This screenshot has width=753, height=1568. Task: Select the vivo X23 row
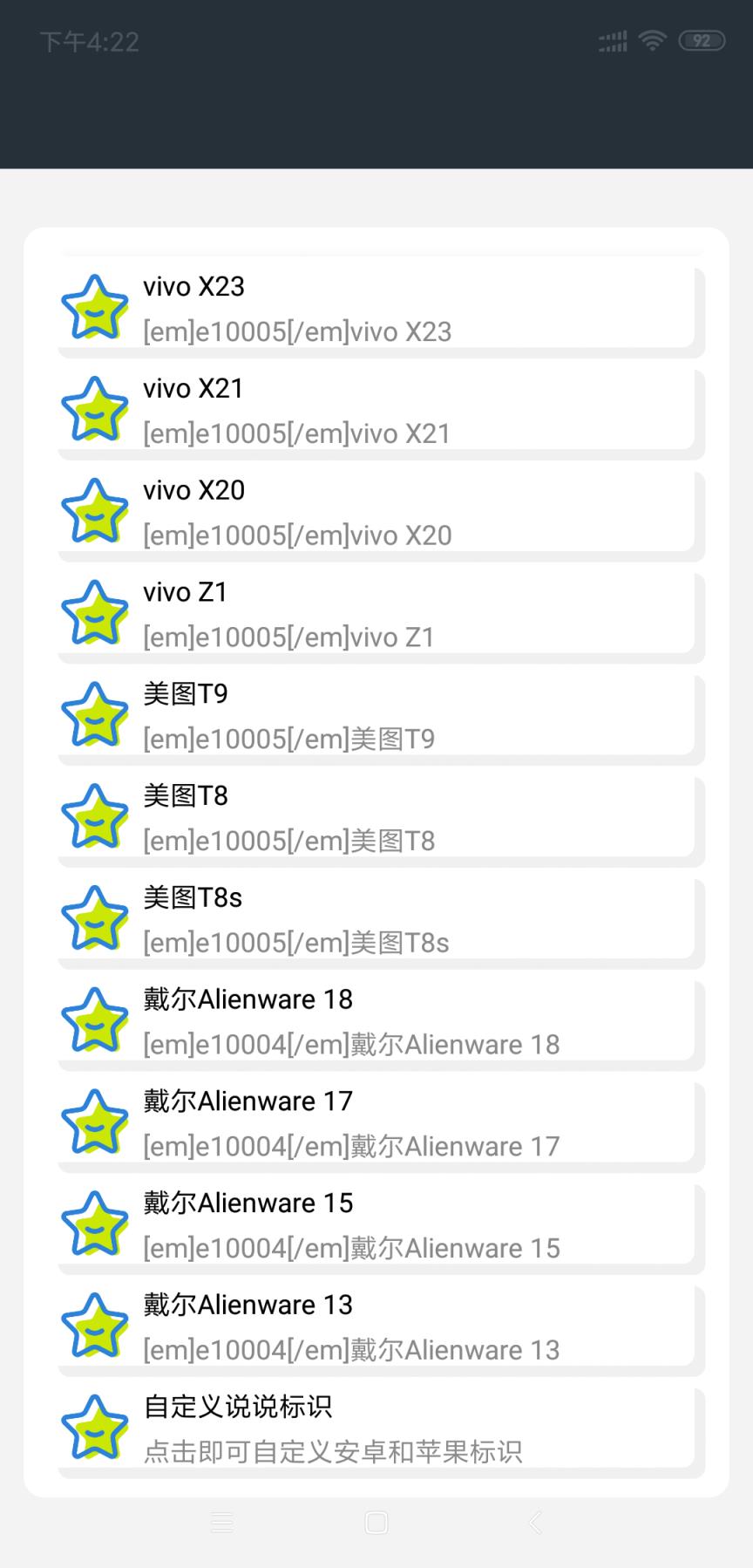pos(376,309)
